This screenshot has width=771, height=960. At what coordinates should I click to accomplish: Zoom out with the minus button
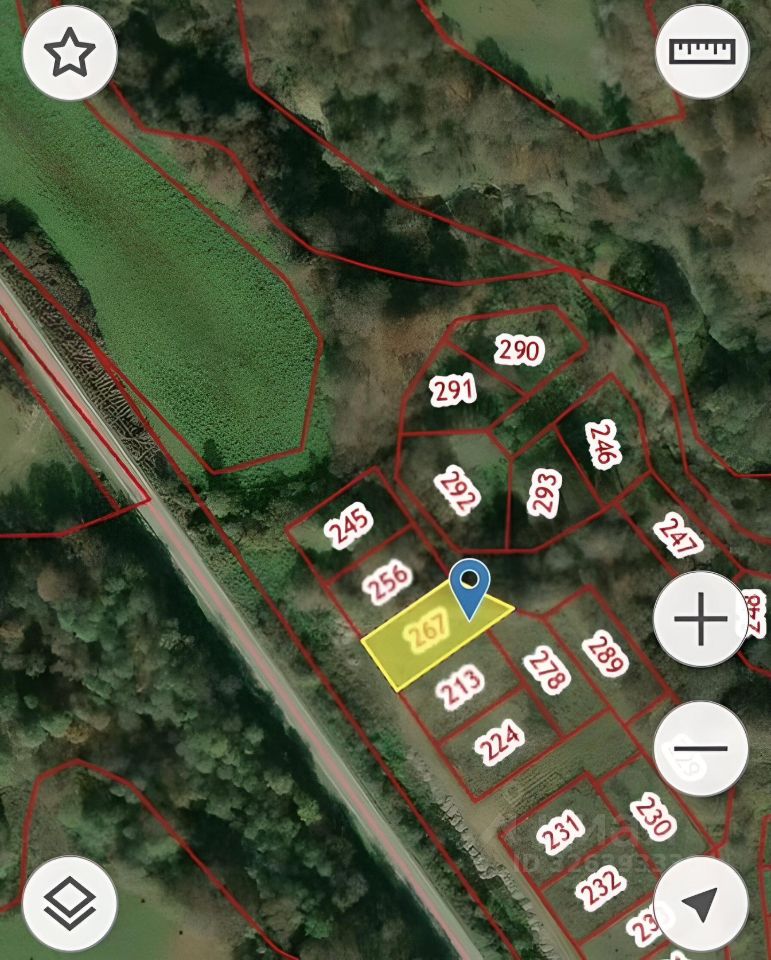[701, 748]
